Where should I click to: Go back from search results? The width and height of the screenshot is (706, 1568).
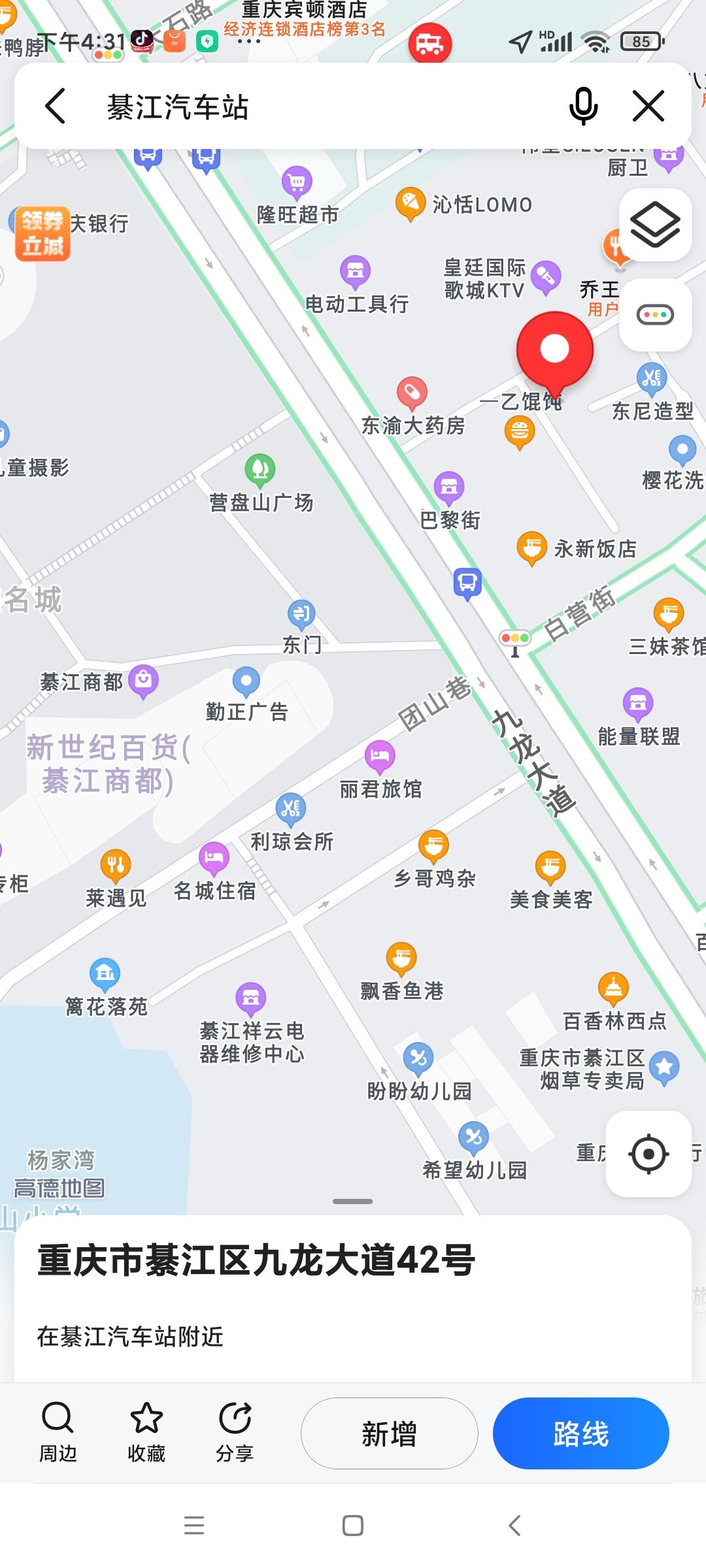(x=56, y=106)
